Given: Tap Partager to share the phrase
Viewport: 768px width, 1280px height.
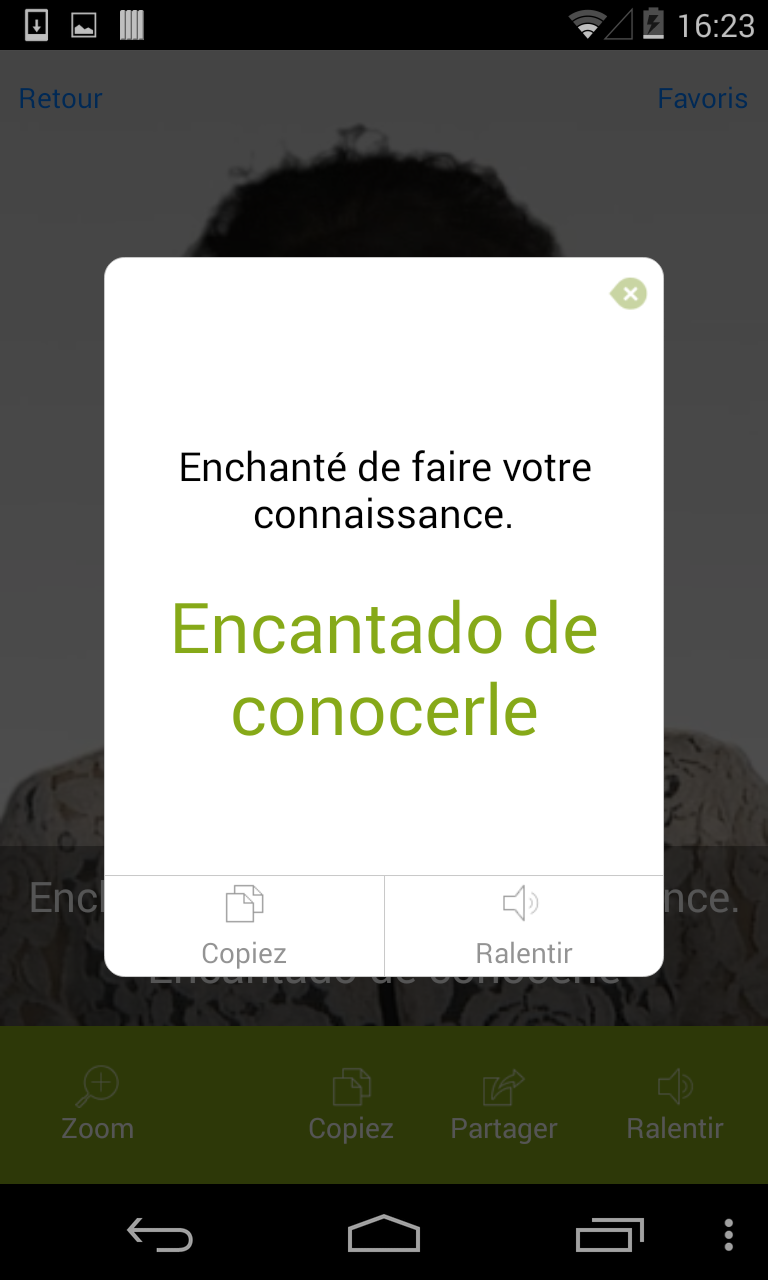Looking at the screenshot, I should pos(504,1105).
